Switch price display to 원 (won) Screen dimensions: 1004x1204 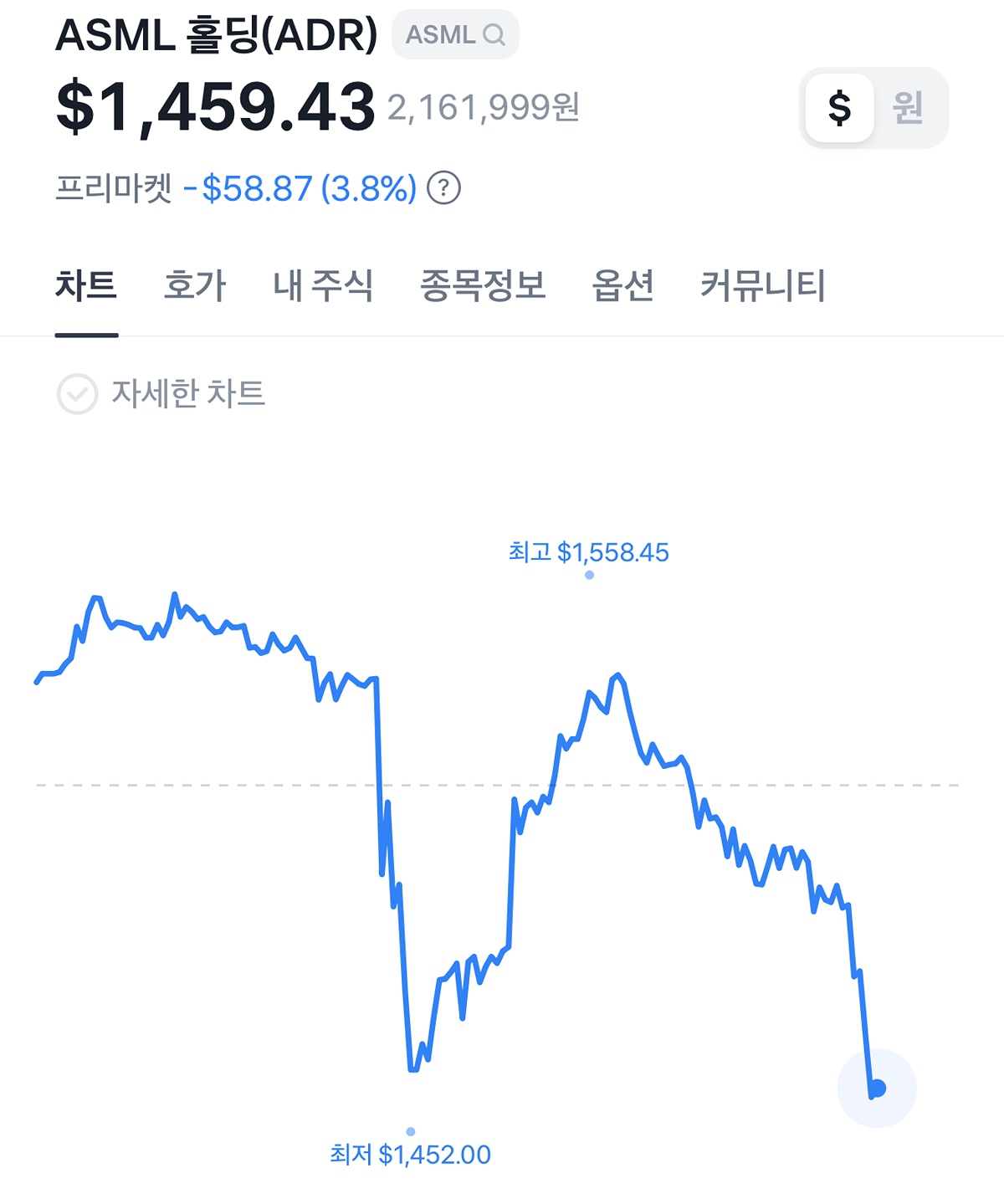[x=908, y=108]
